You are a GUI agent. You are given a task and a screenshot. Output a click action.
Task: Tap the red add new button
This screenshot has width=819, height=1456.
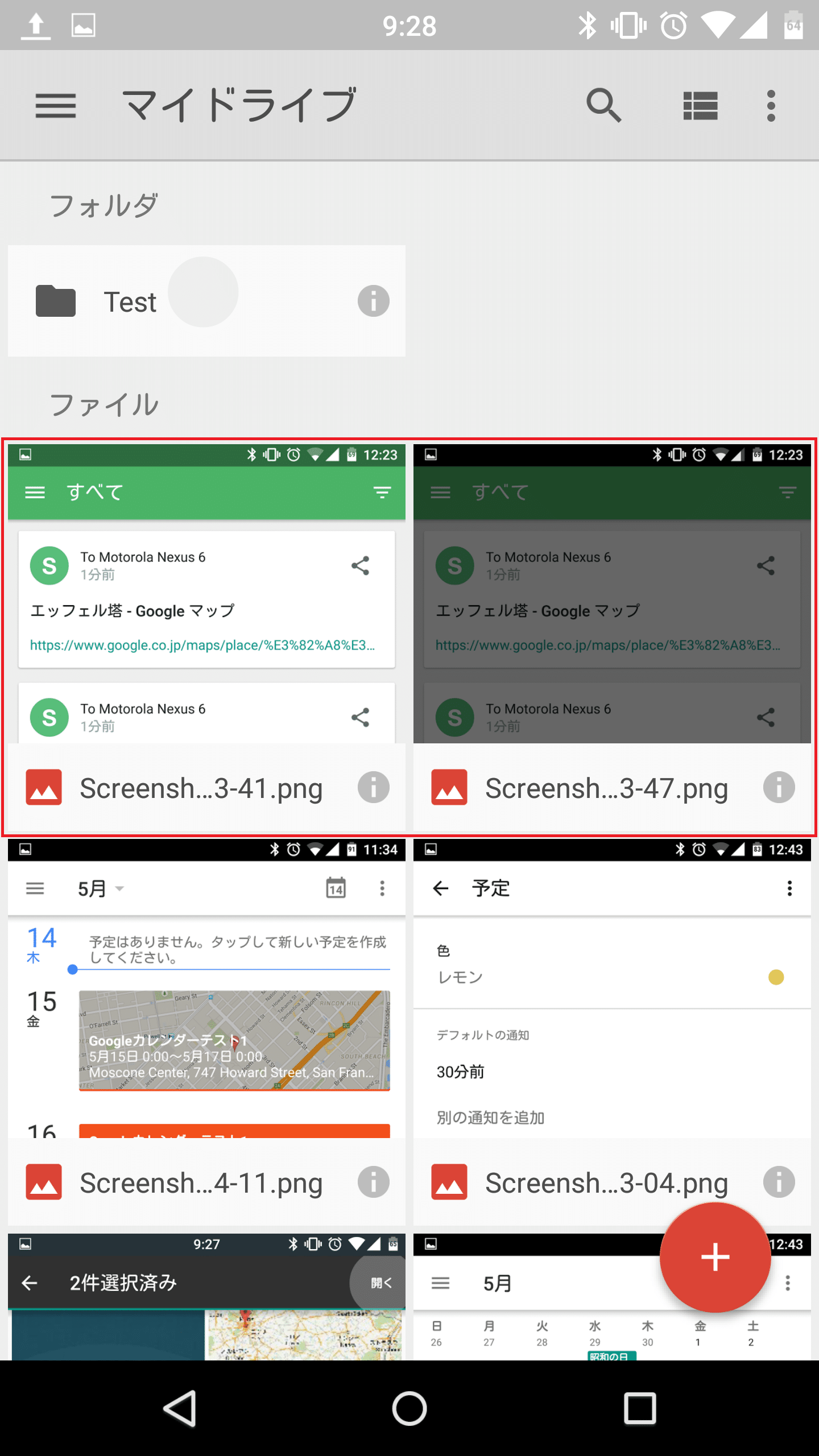pyautogui.click(x=715, y=1258)
